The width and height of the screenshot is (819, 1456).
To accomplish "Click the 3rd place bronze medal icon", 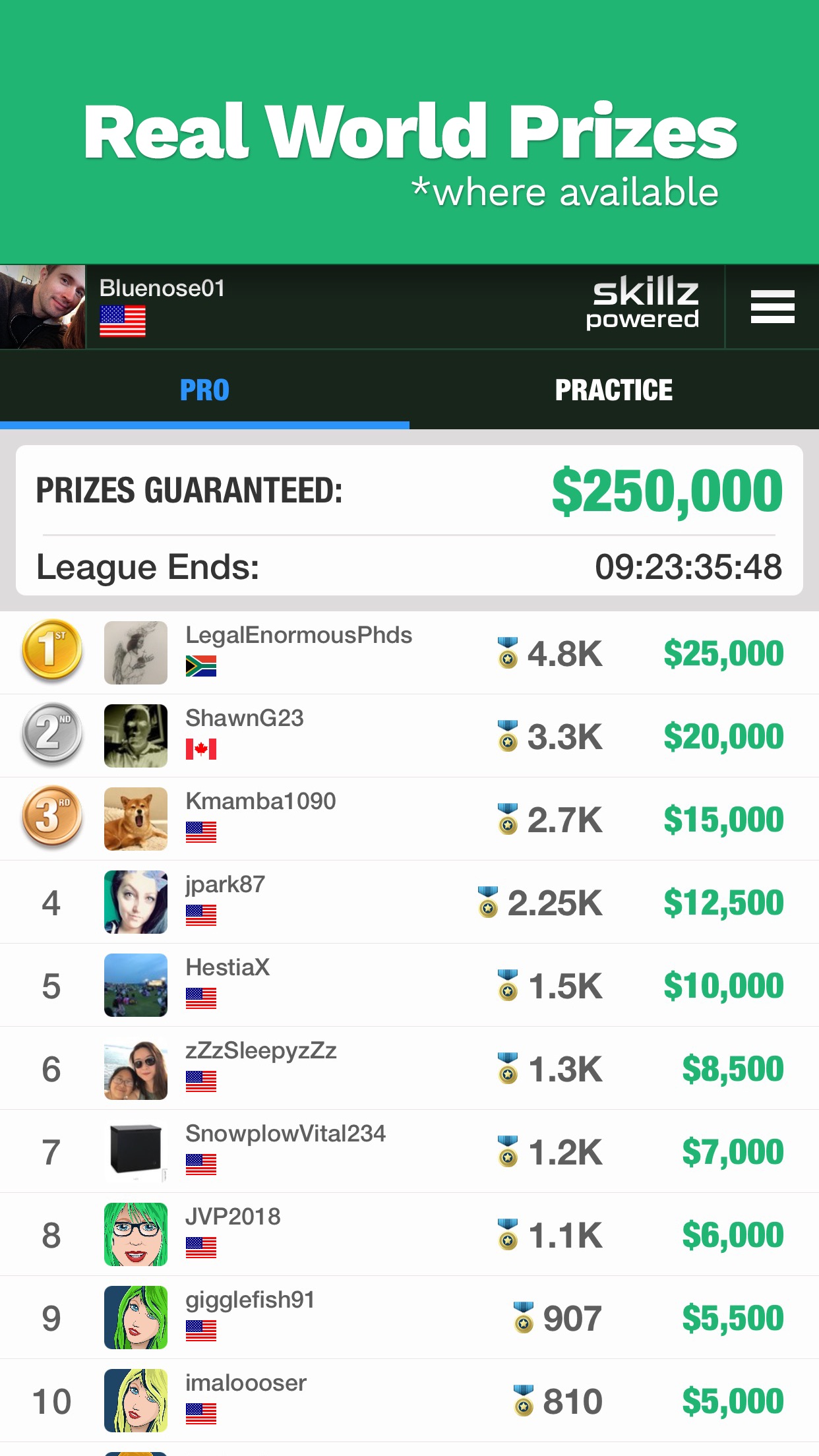I will 51,818.
